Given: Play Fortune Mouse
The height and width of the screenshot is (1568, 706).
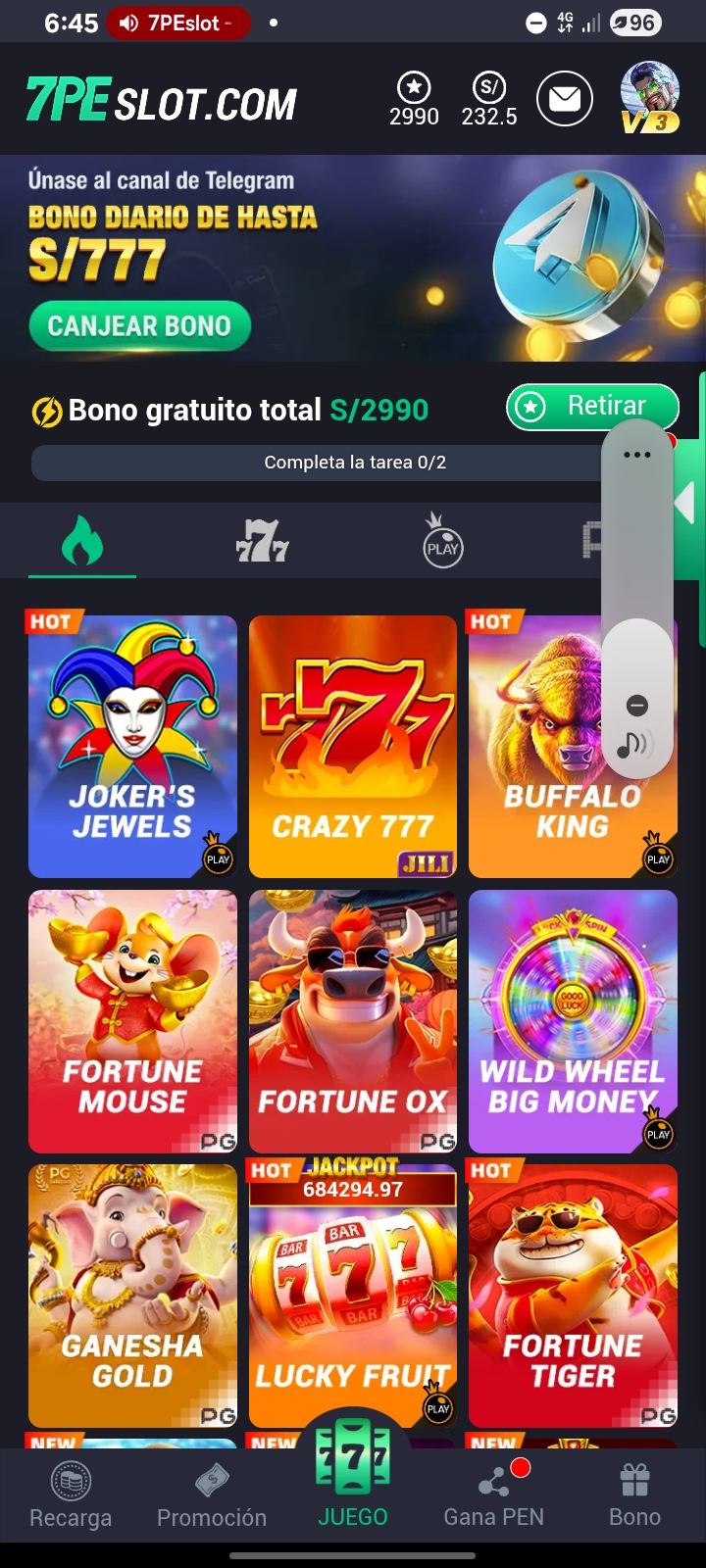Looking at the screenshot, I should coord(132,1020).
